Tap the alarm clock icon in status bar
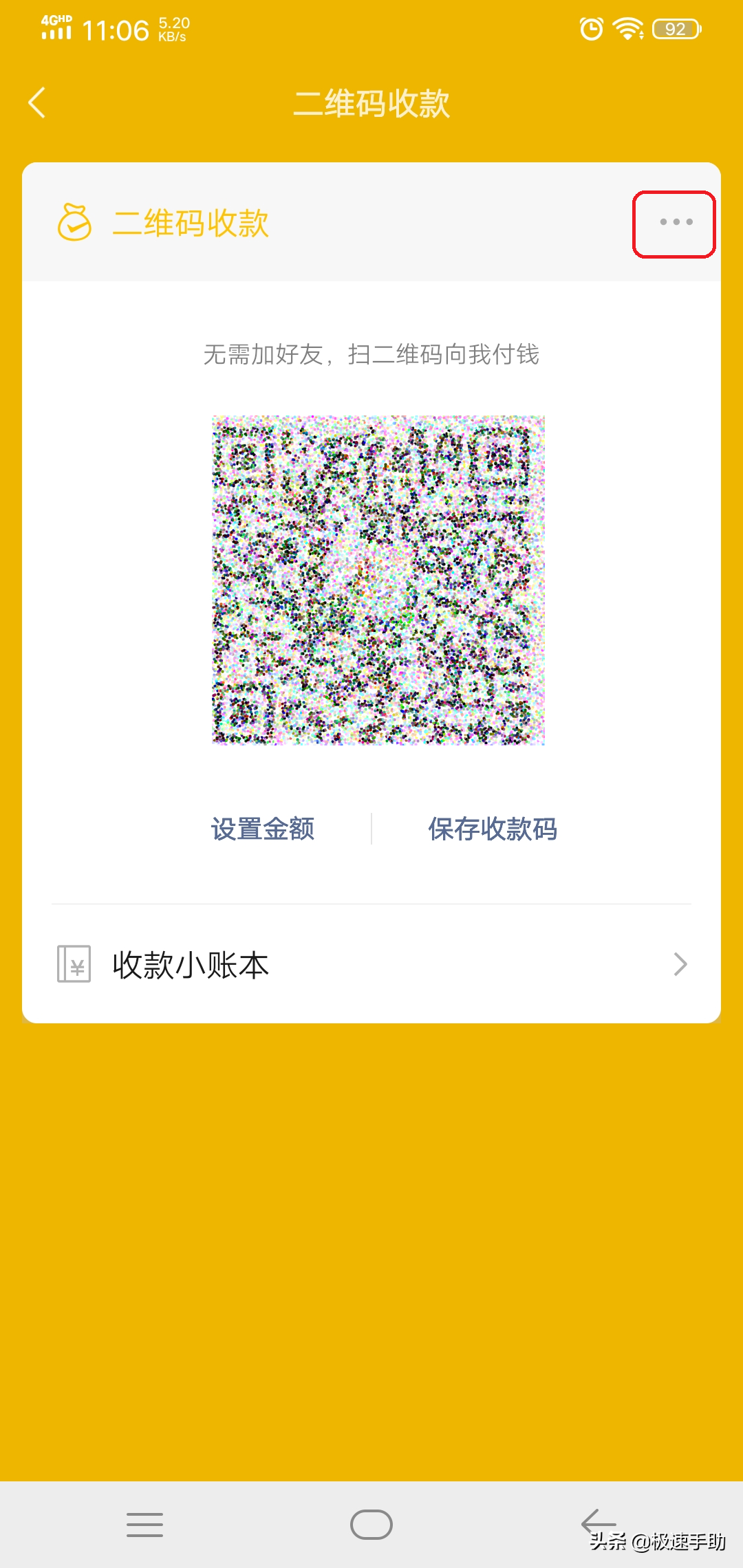Screen dimensions: 743x1568 click(593, 28)
